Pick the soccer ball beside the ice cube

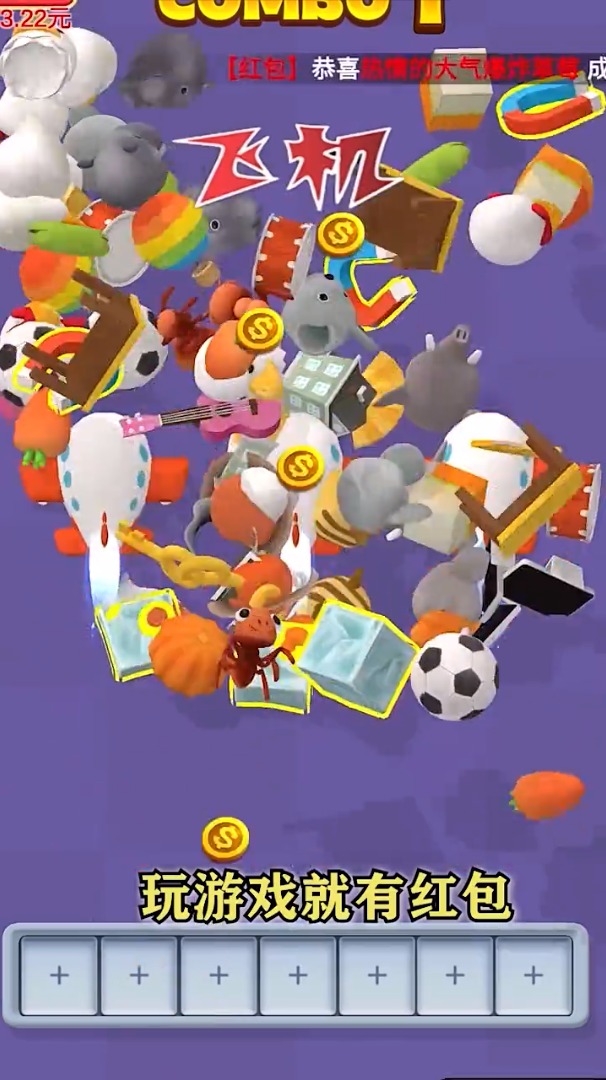pos(454,674)
